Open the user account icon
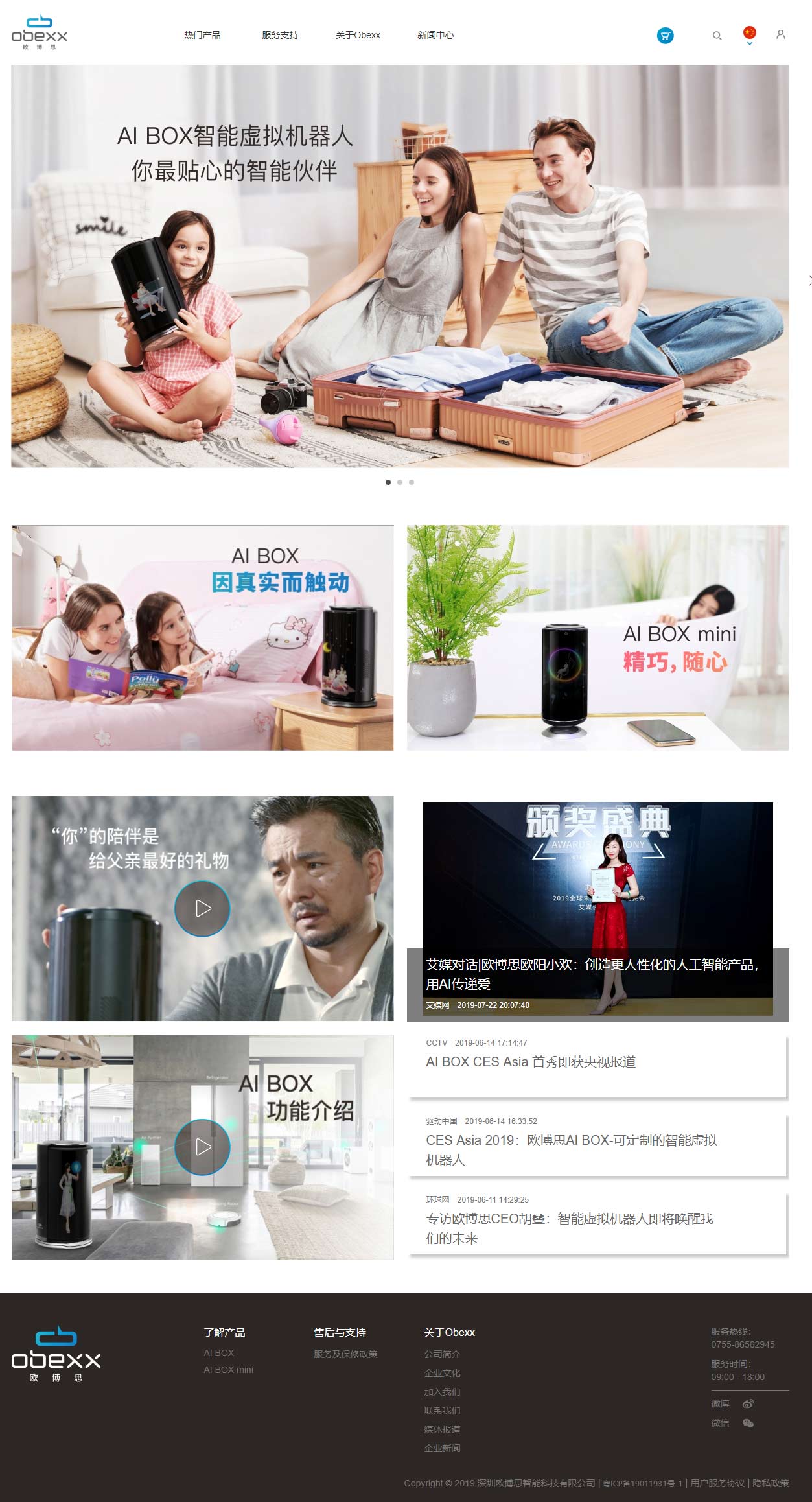This screenshot has width=812, height=1502. click(780, 34)
